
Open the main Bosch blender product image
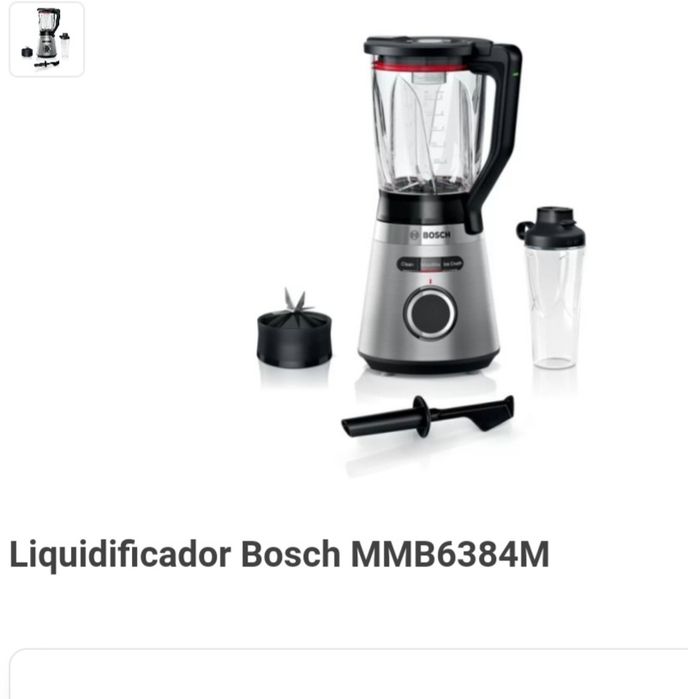tap(421, 250)
